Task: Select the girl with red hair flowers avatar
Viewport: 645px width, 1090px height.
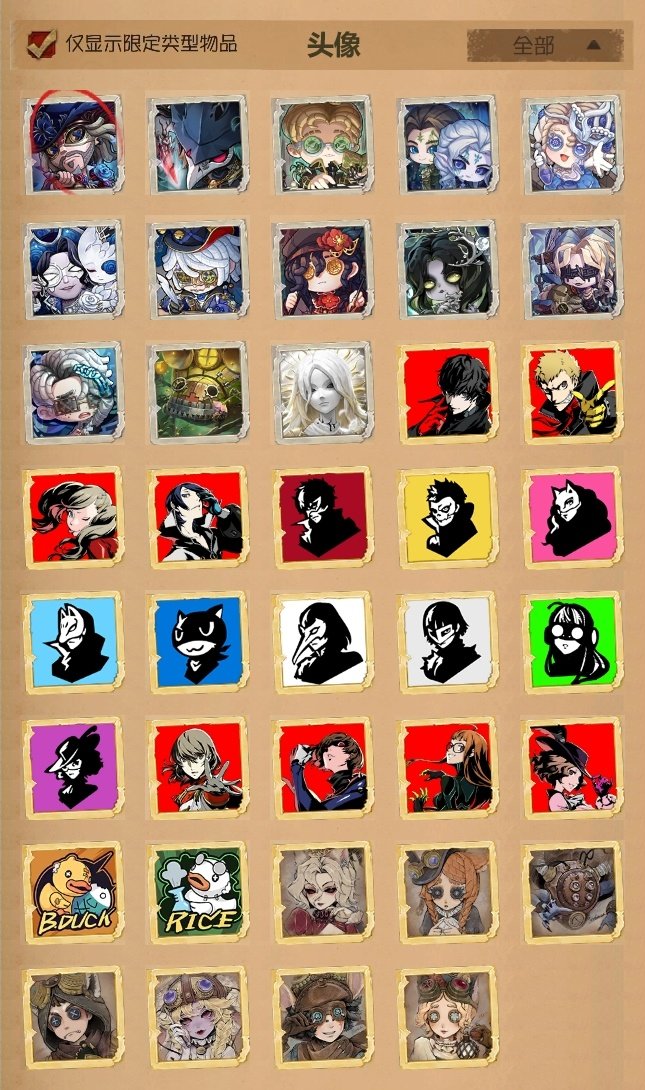Action: (x=323, y=270)
